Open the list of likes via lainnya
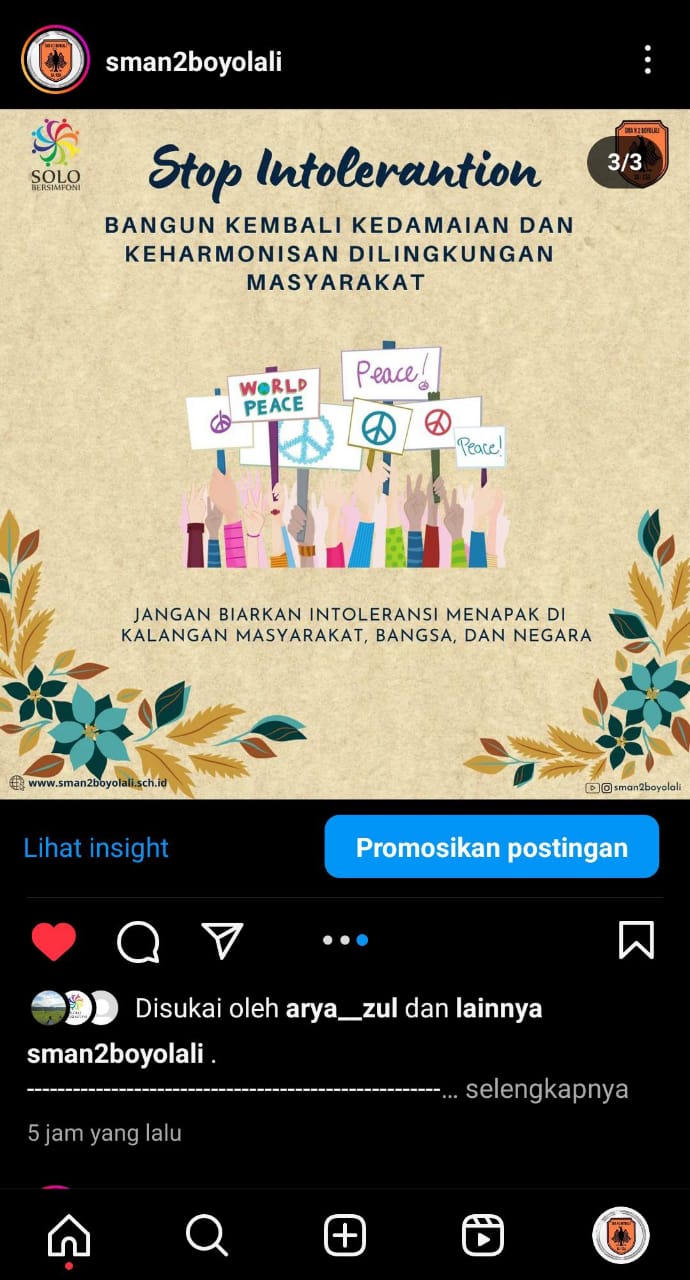This screenshot has height=1280, width=690. 498,1008
